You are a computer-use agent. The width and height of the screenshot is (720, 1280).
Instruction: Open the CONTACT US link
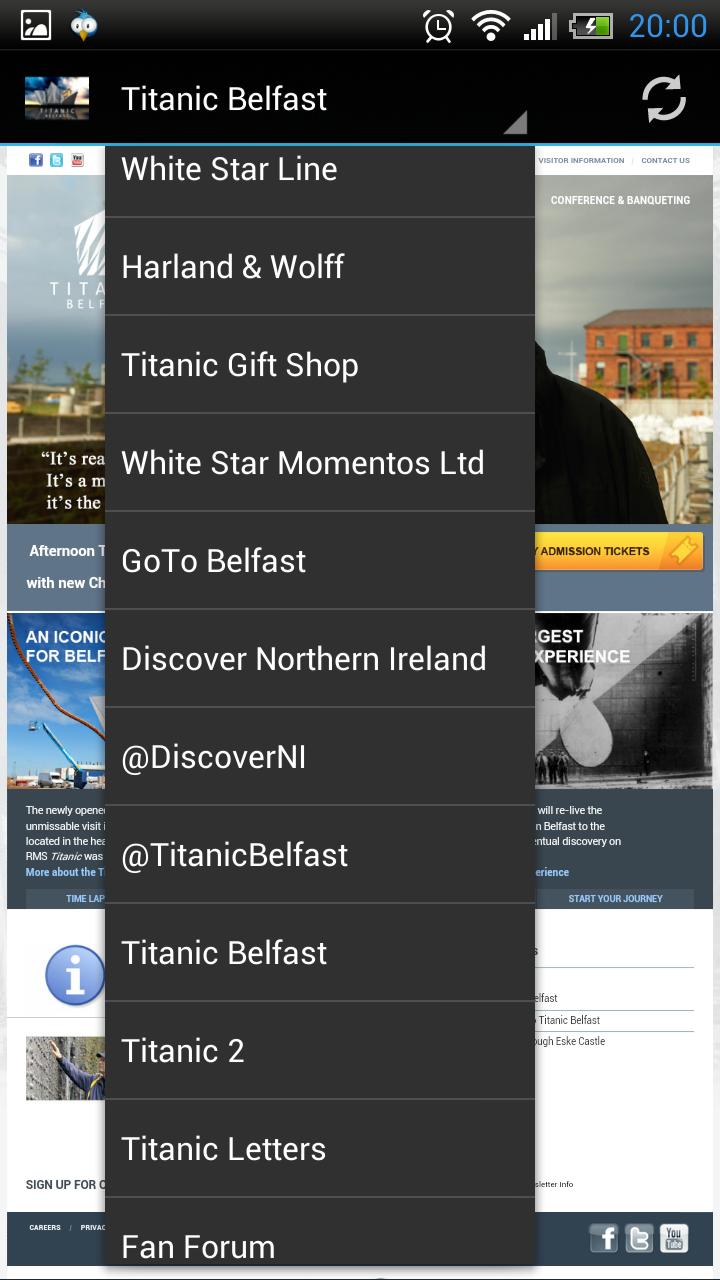click(665, 160)
